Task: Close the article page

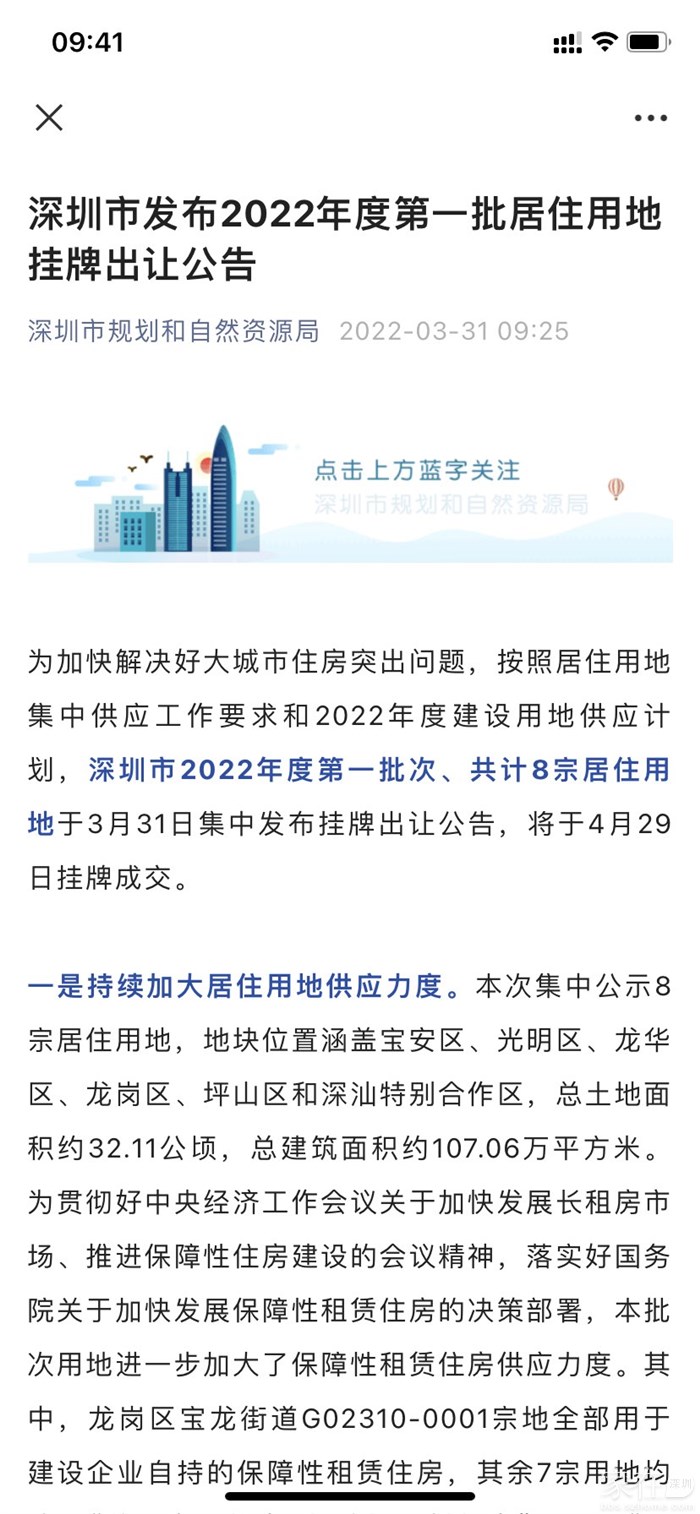Action: [49, 118]
